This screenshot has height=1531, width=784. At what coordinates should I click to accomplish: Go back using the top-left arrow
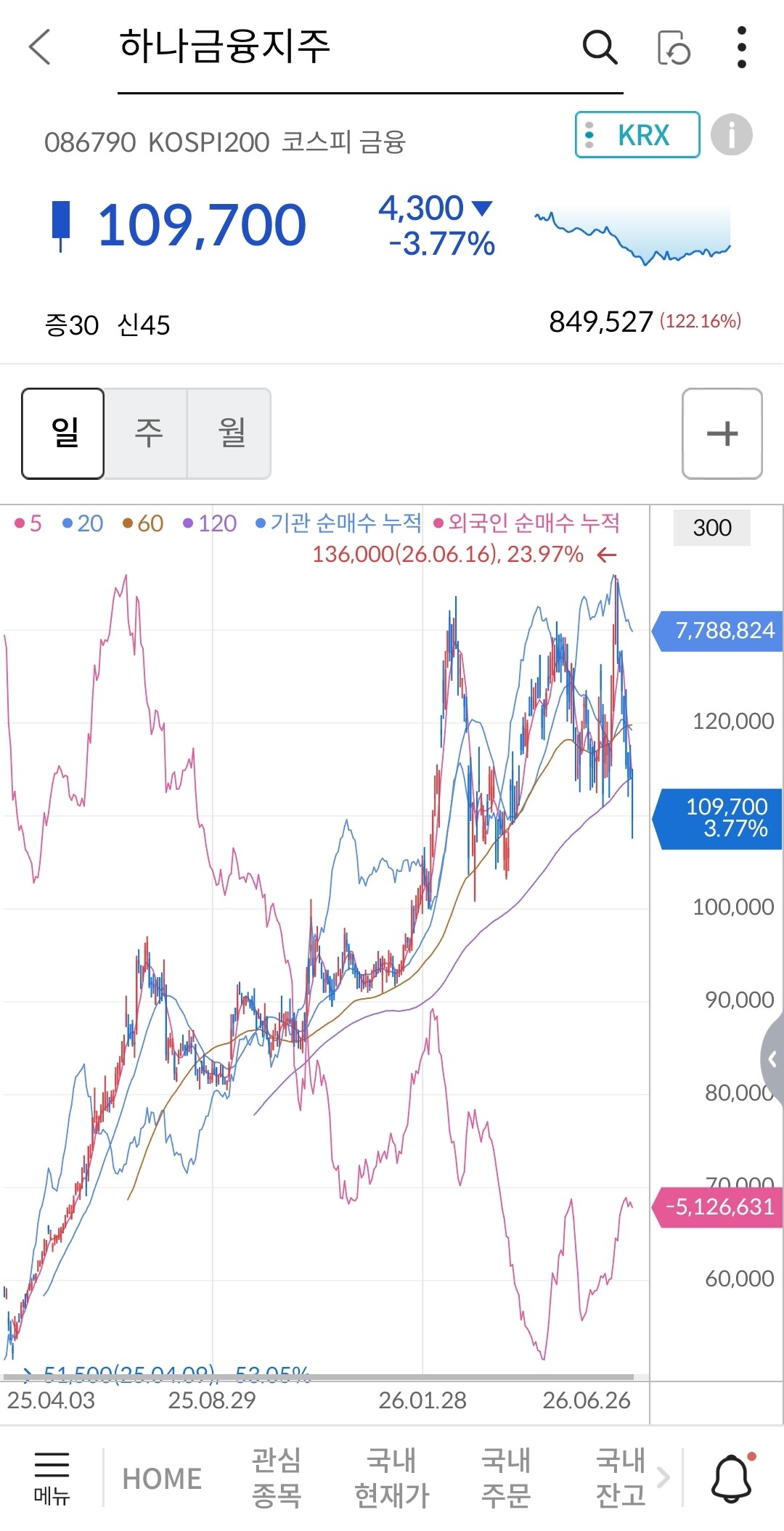tap(40, 47)
